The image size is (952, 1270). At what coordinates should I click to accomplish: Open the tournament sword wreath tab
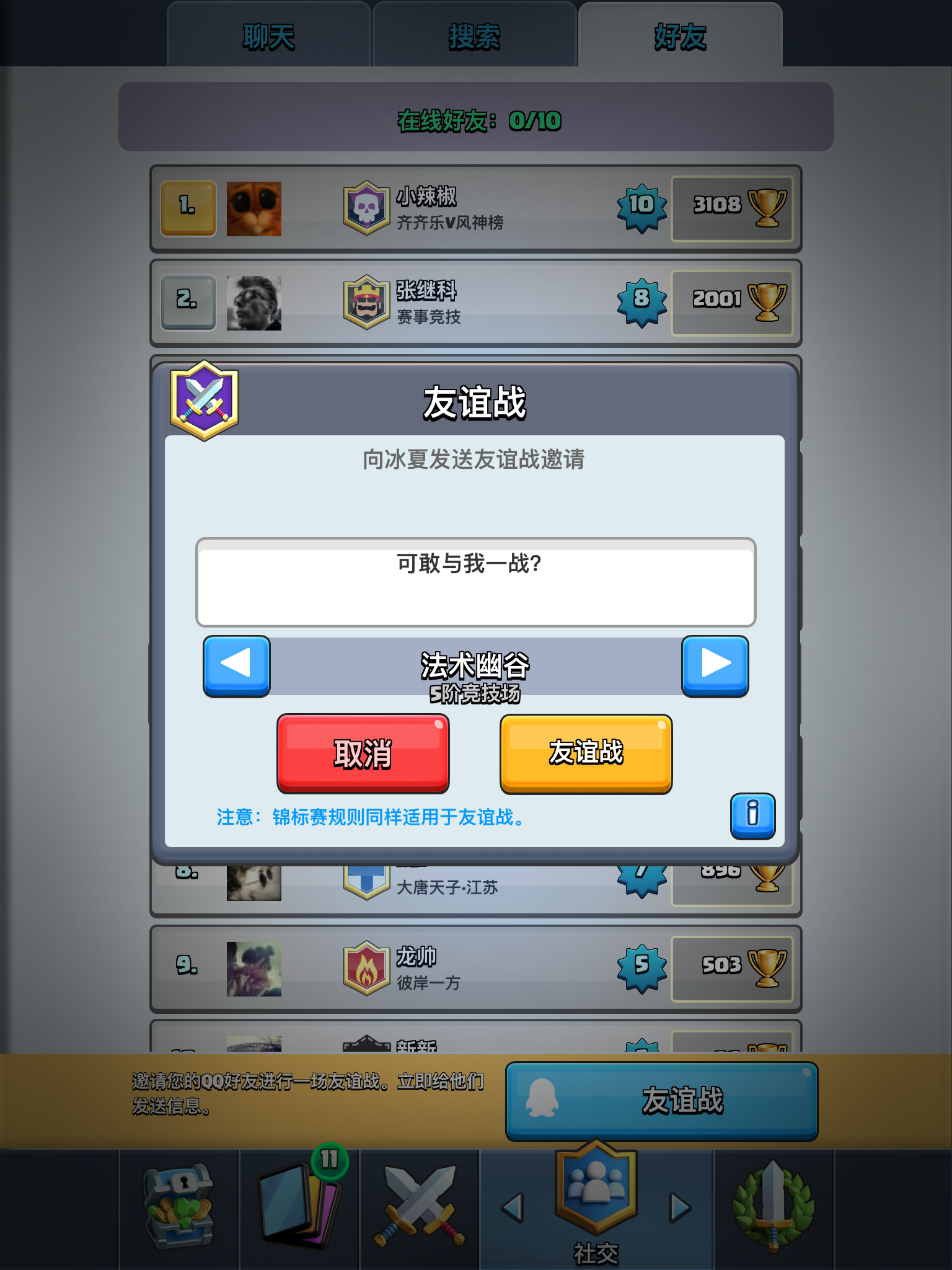point(773,1206)
